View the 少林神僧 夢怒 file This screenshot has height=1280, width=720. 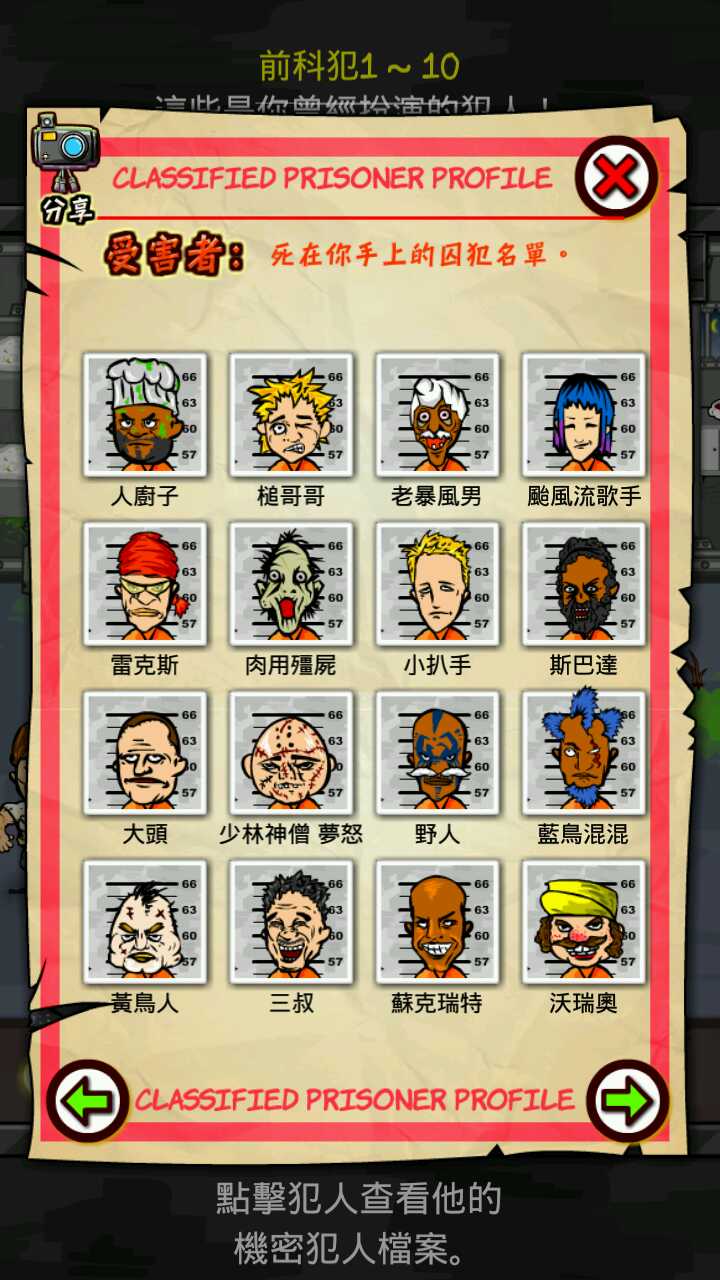click(x=291, y=753)
